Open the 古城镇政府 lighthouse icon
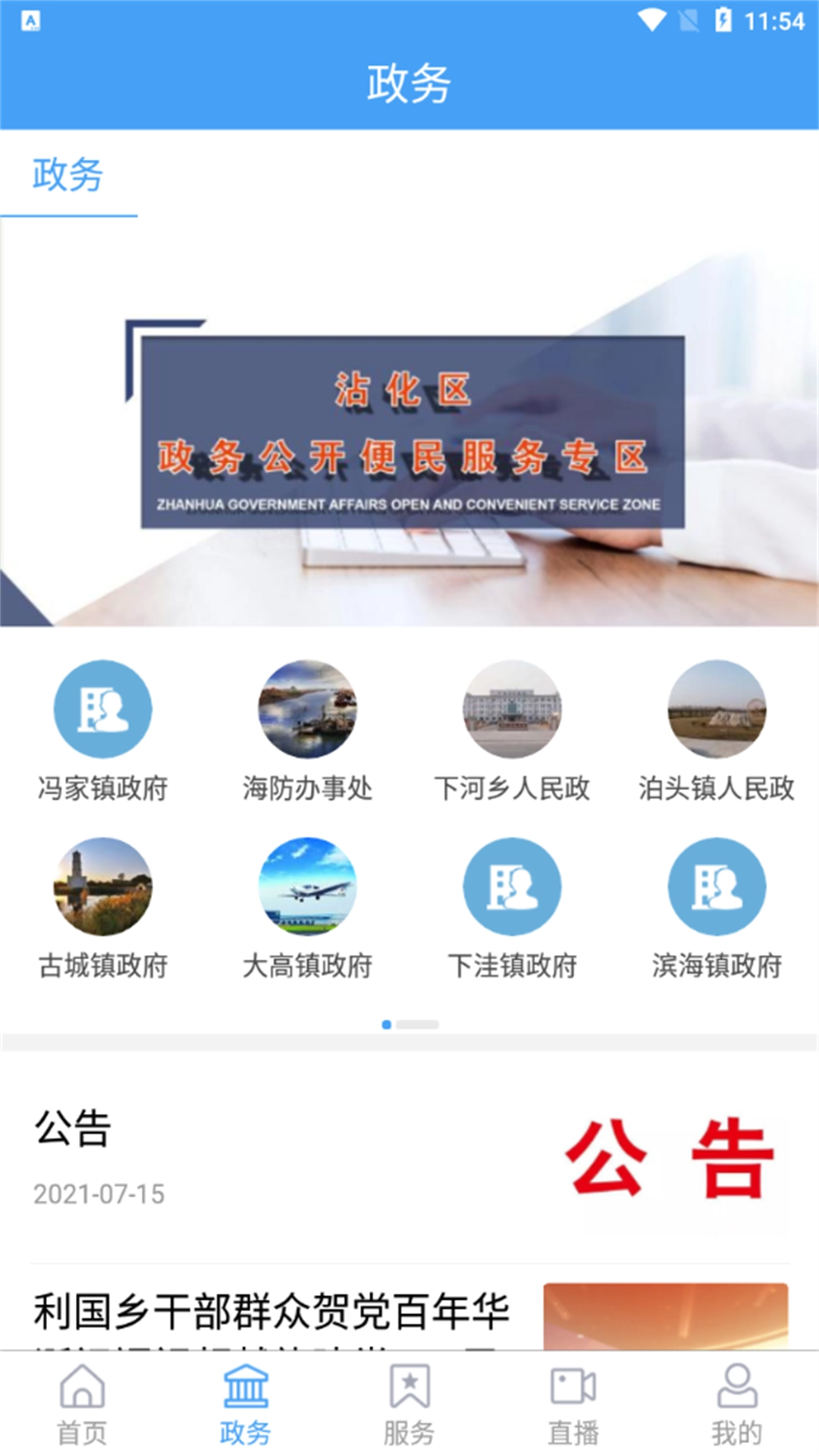The height and width of the screenshot is (1456, 819). click(102, 887)
